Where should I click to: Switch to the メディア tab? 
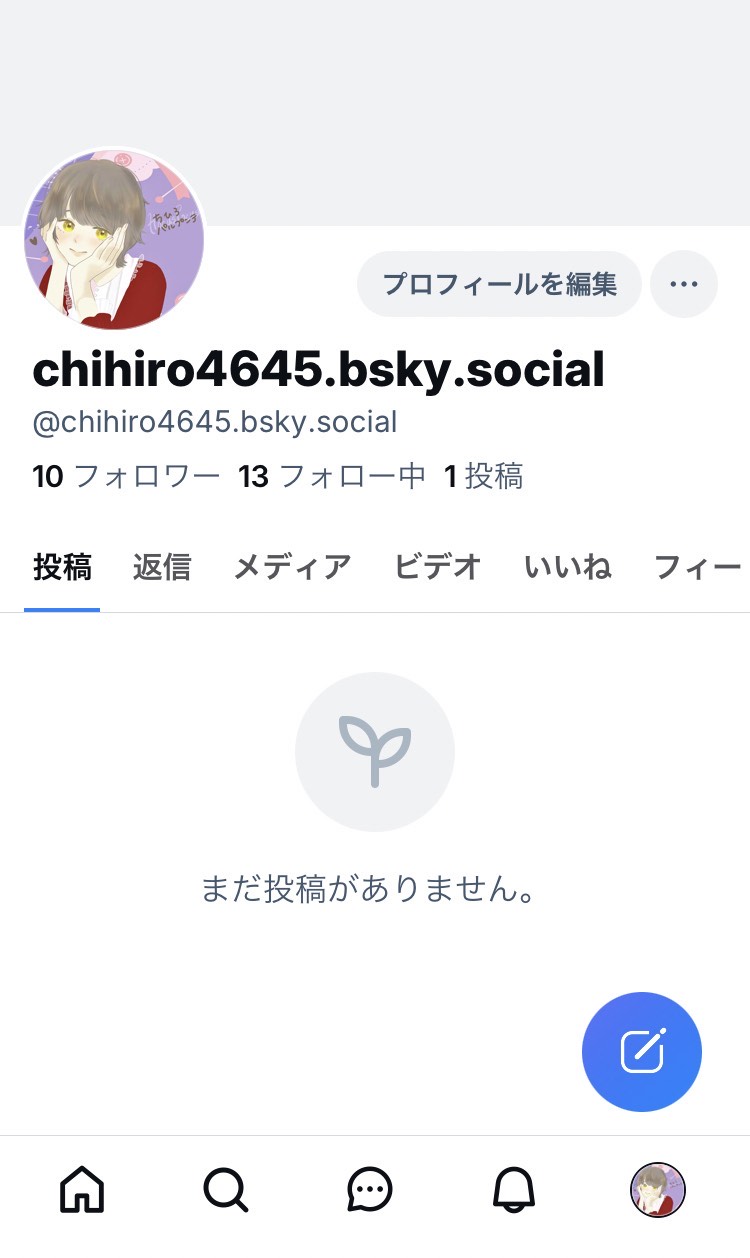[291, 567]
